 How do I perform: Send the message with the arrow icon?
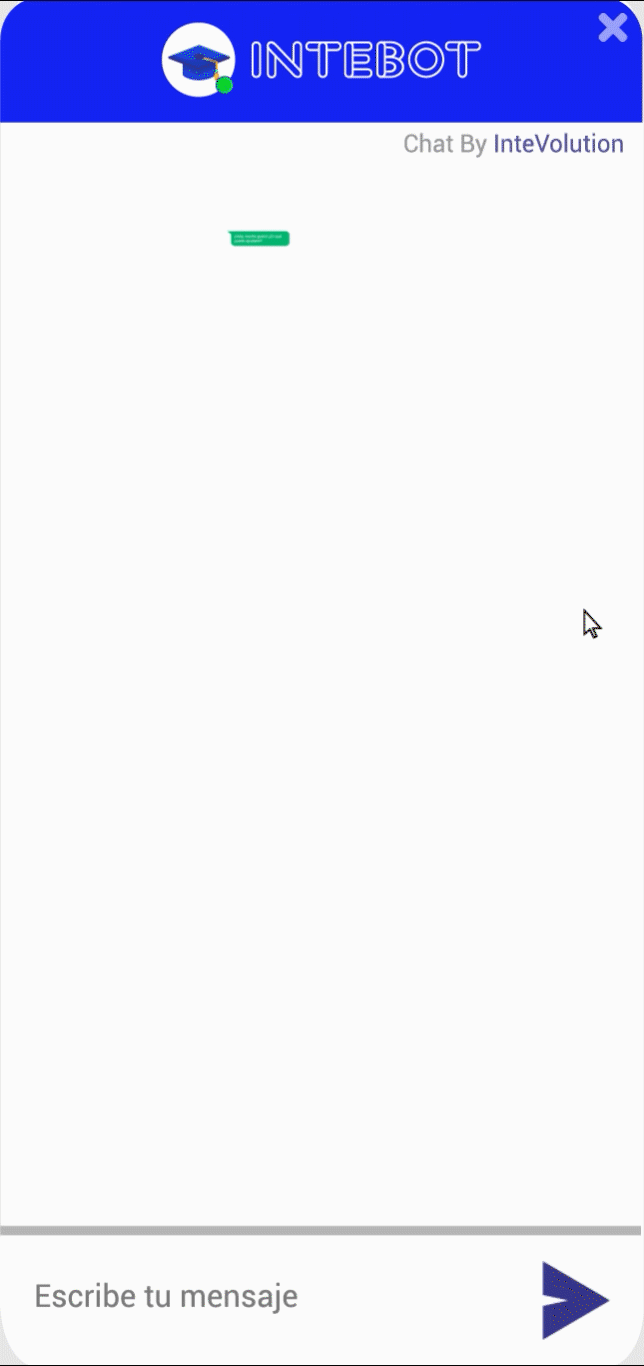coord(575,1300)
